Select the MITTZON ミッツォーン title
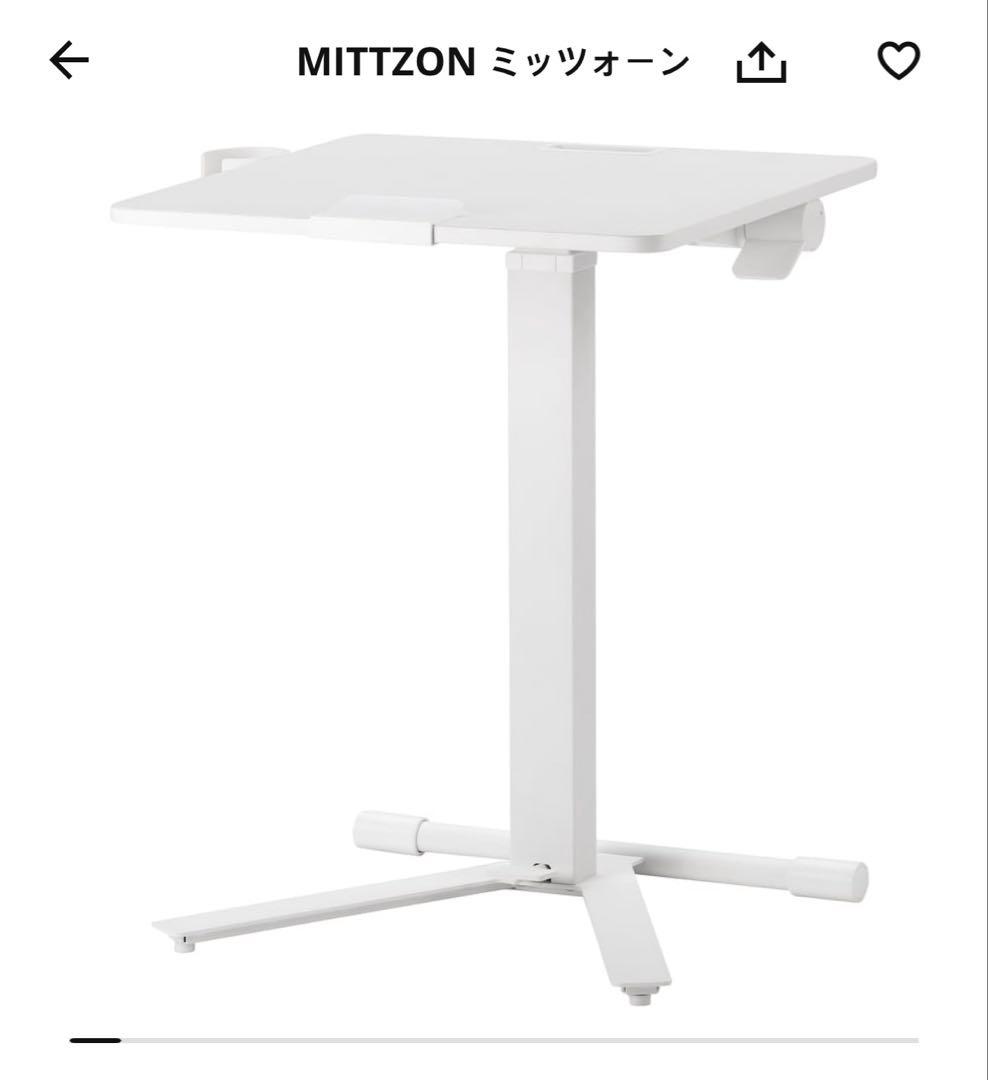This screenshot has width=988, height=1080. [492, 60]
